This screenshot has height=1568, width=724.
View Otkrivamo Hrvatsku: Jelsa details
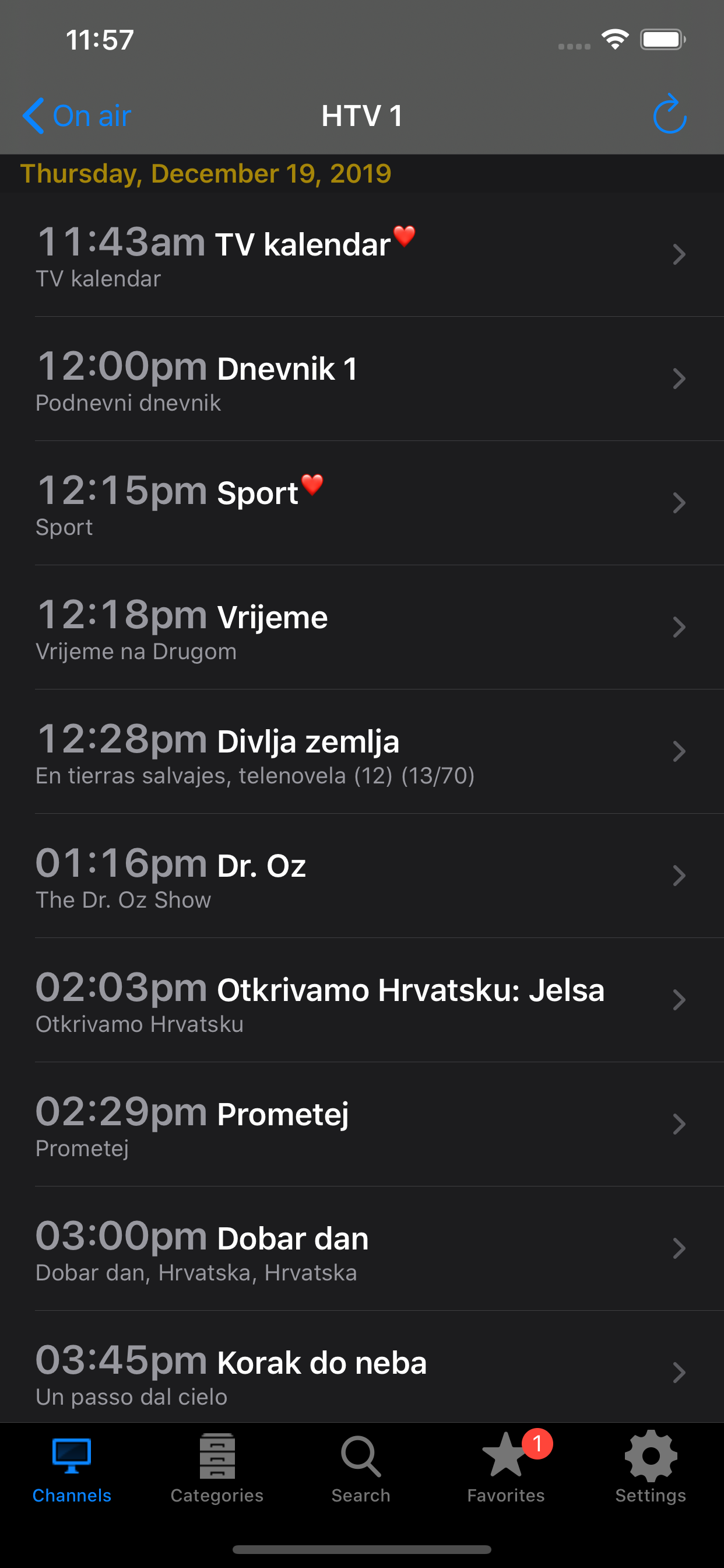[x=362, y=1000]
